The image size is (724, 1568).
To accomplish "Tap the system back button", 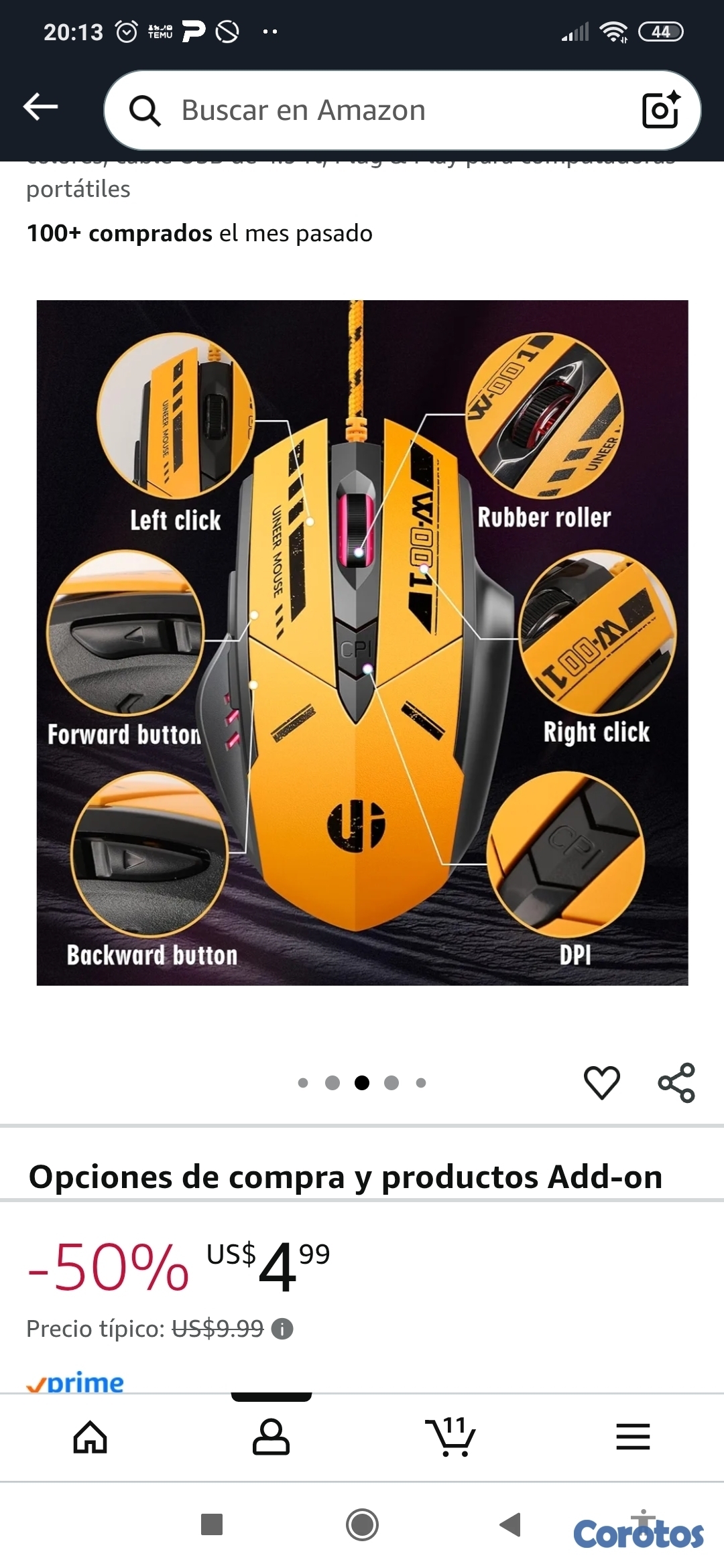I will pyautogui.click(x=511, y=1524).
